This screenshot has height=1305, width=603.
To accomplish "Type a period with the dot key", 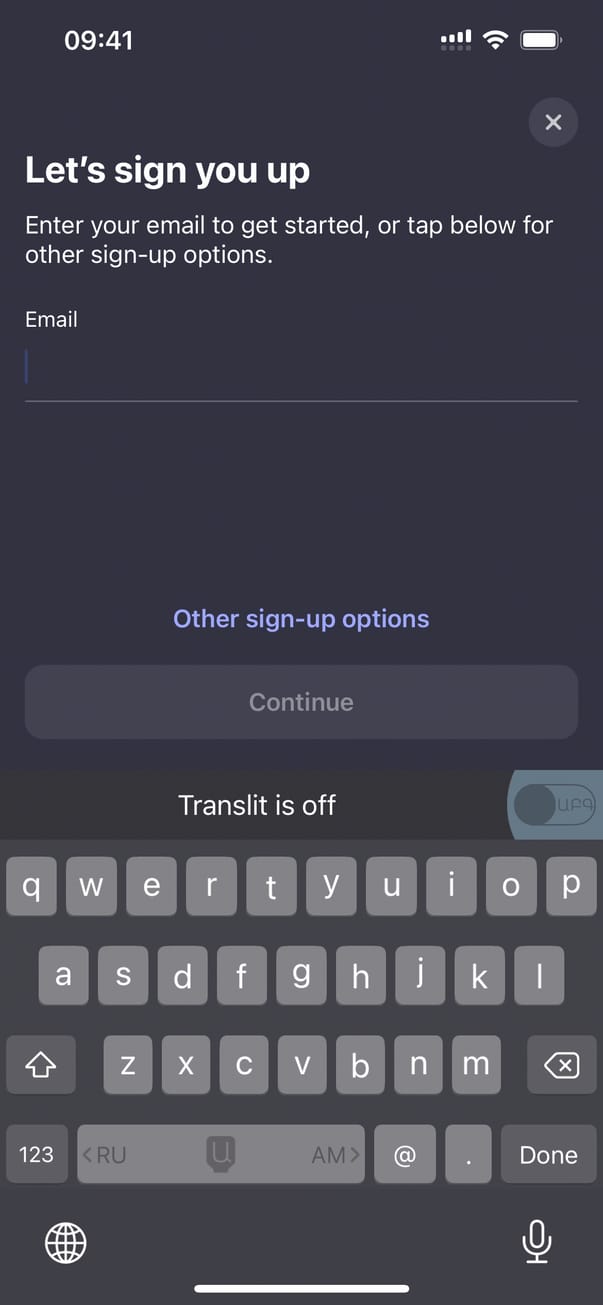I will tap(466, 1155).
